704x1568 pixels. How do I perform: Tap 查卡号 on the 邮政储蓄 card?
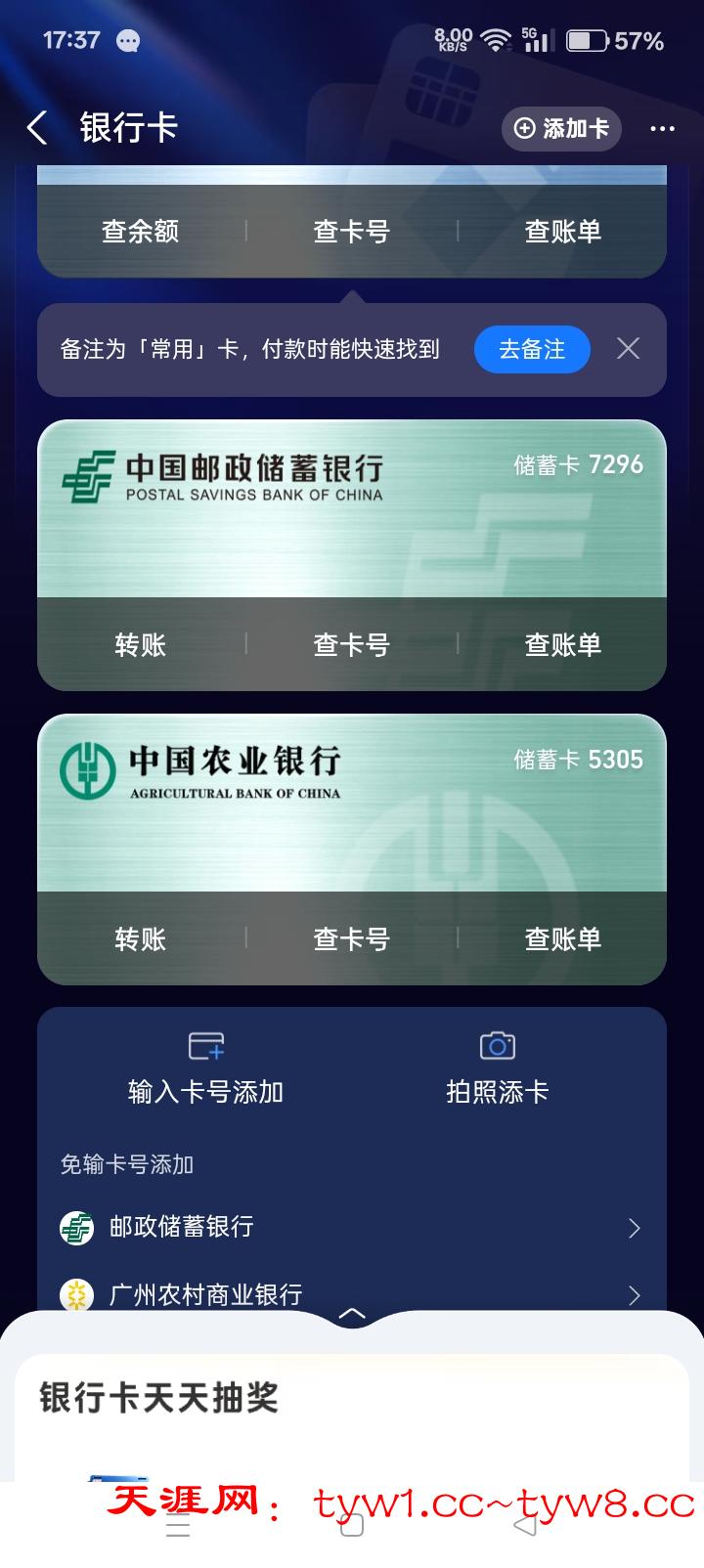(351, 644)
